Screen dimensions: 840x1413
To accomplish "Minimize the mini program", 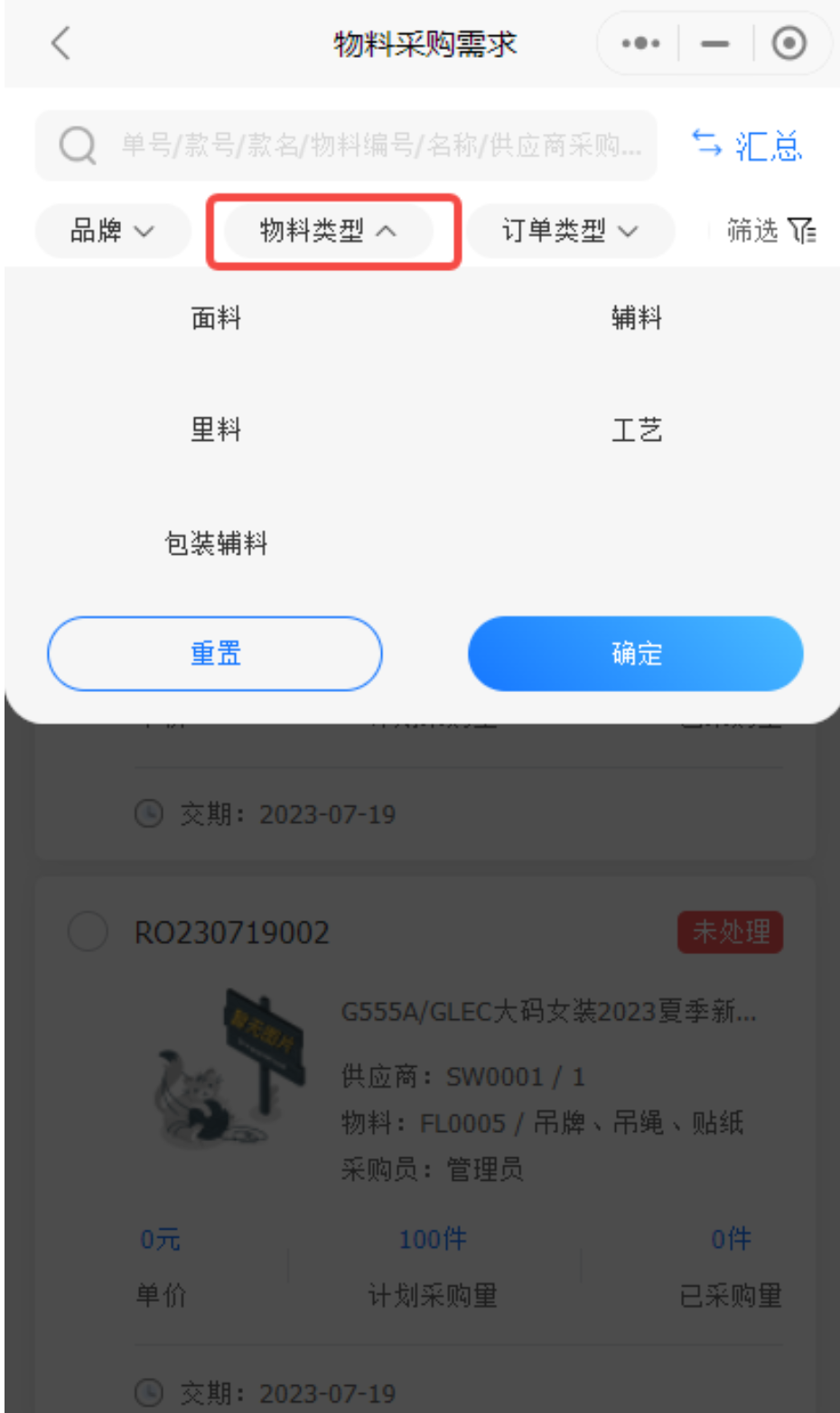I will click(715, 43).
